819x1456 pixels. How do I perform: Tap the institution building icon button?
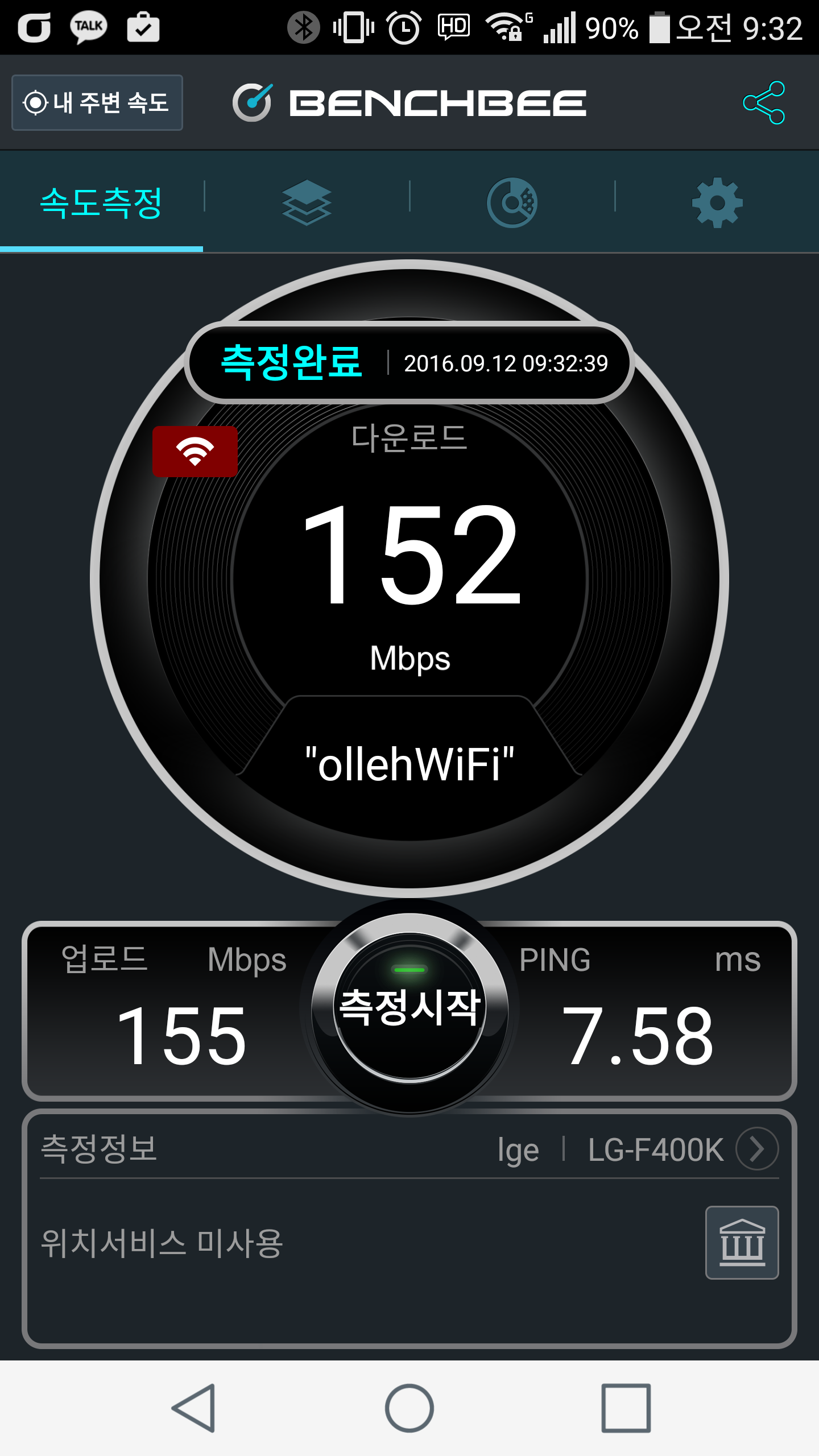pyautogui.click(x=742, y=1243)
